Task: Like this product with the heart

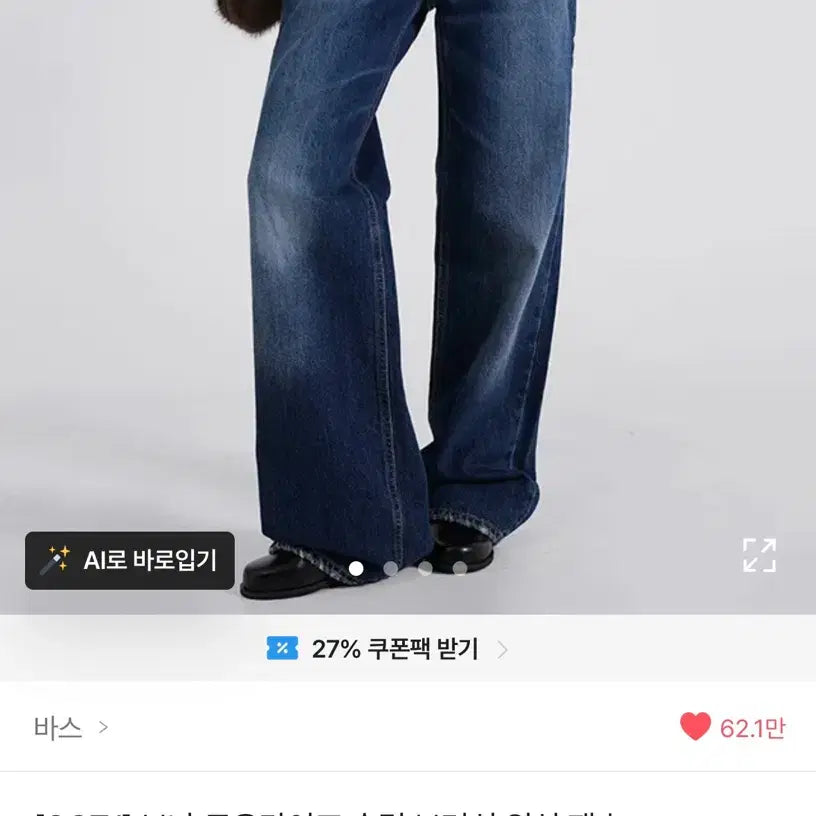Action: point(696,727)
